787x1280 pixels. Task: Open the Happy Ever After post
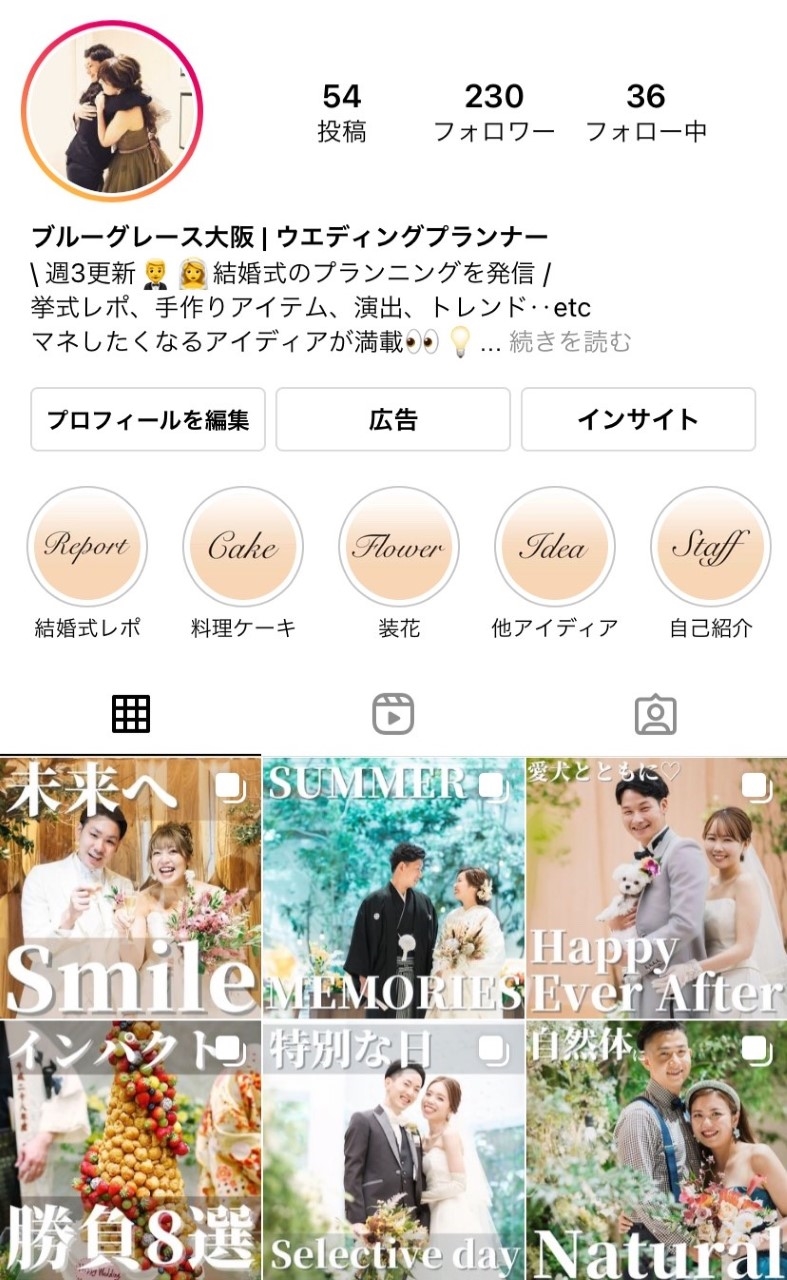pos(657,887)
